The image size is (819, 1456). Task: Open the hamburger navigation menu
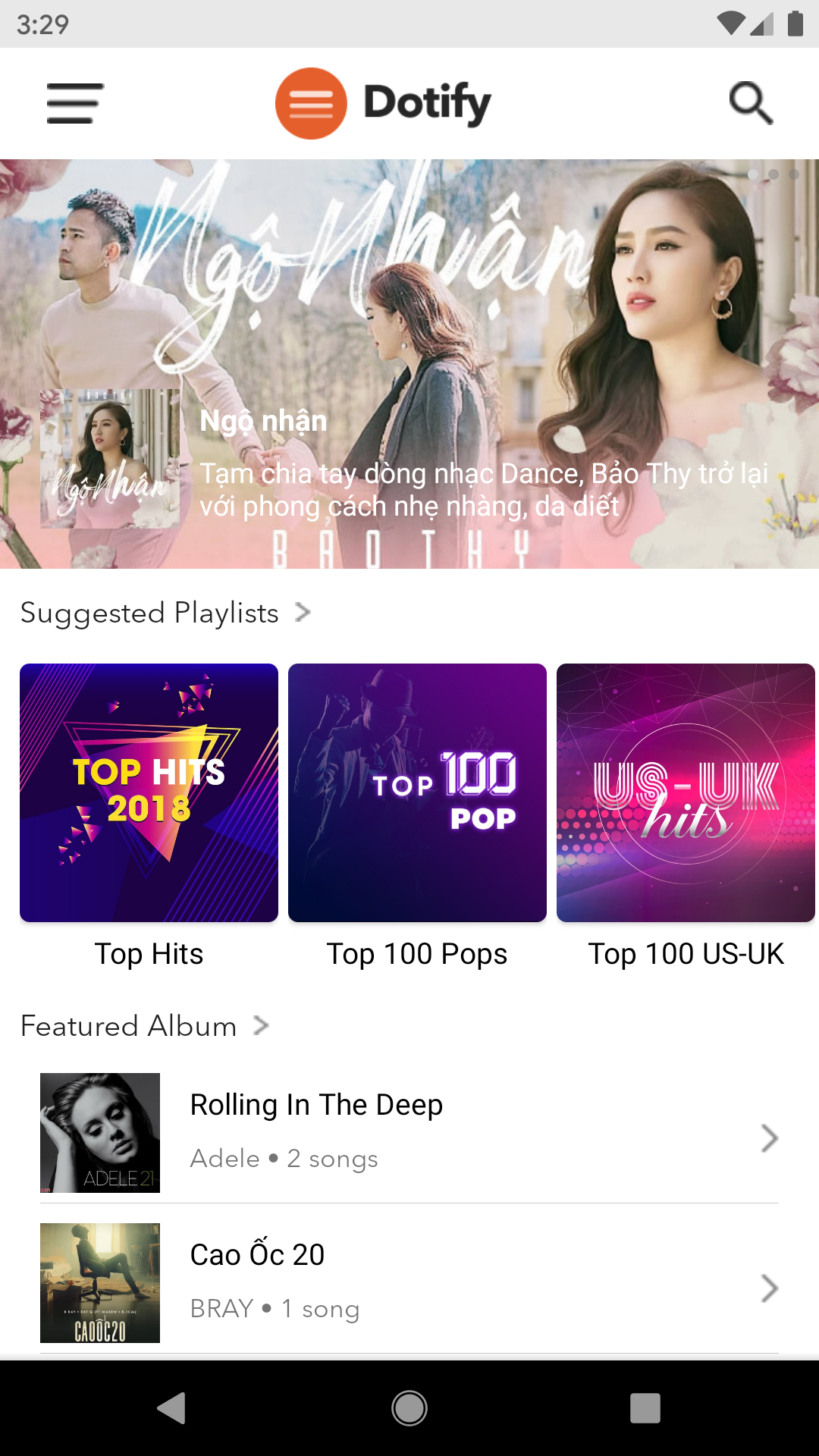point(74,103)
